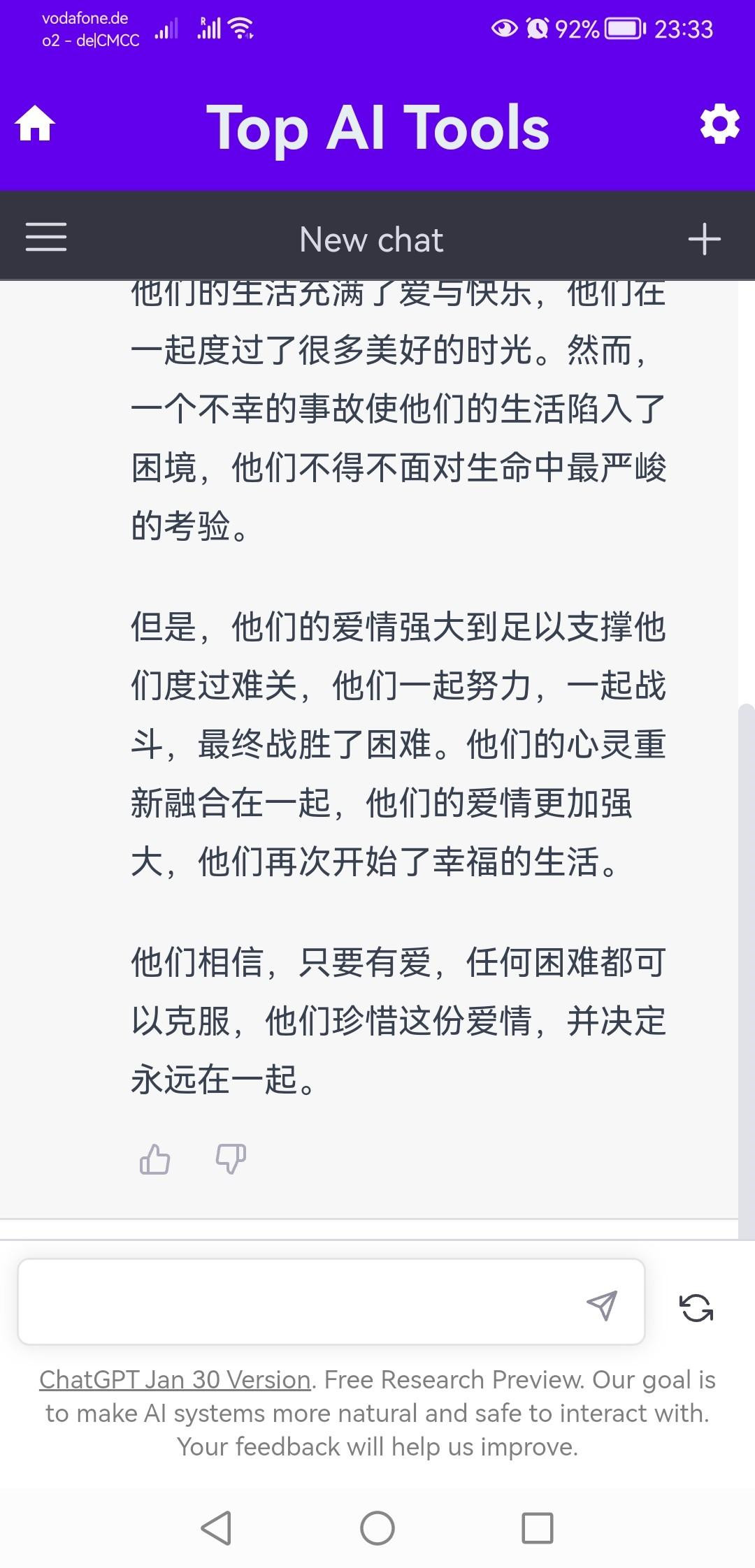Open the recent apps overview
Image resolution: width=755 pixels, height=1568 pixels.
pyautogui.click(x=537, y=1527)
